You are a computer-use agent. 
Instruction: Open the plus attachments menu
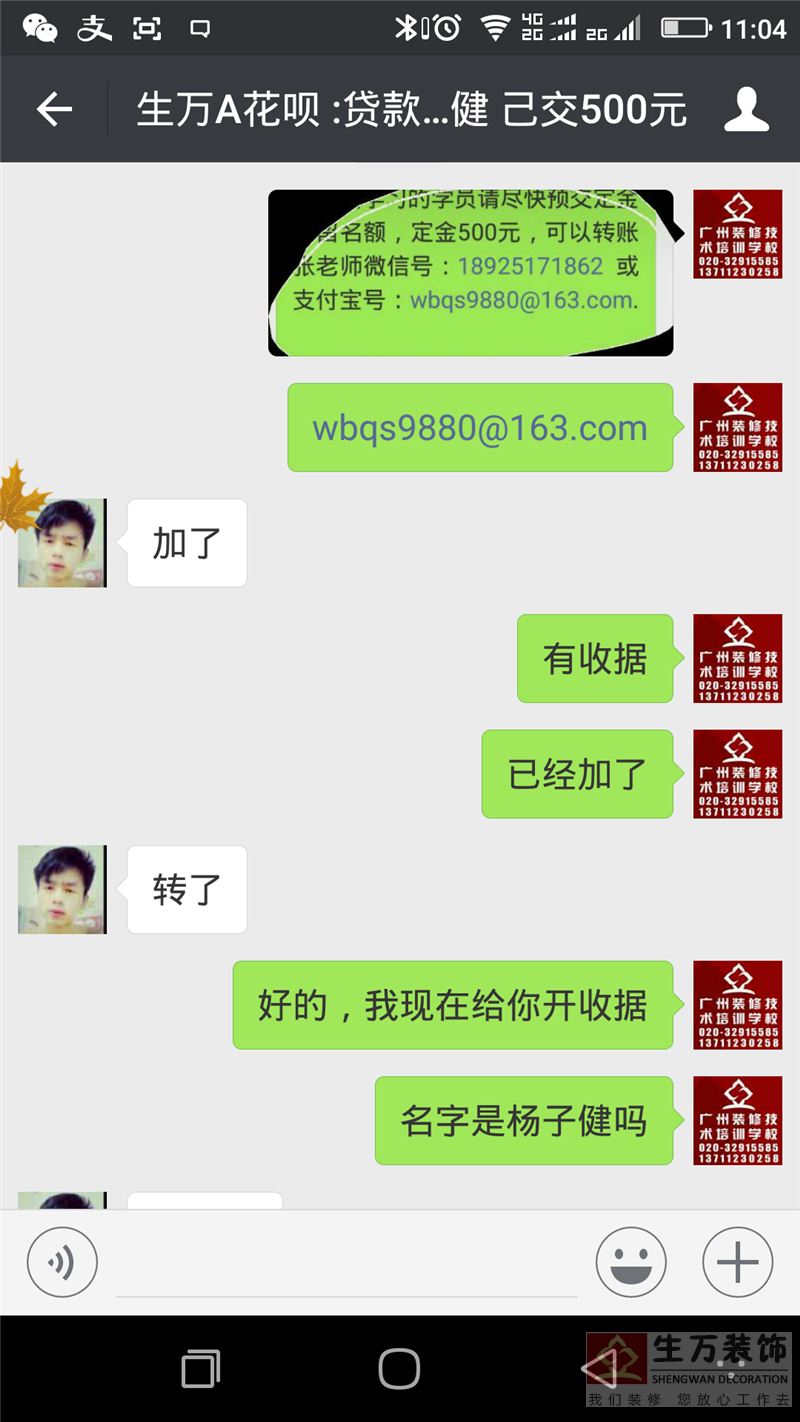click(738, 1262)
